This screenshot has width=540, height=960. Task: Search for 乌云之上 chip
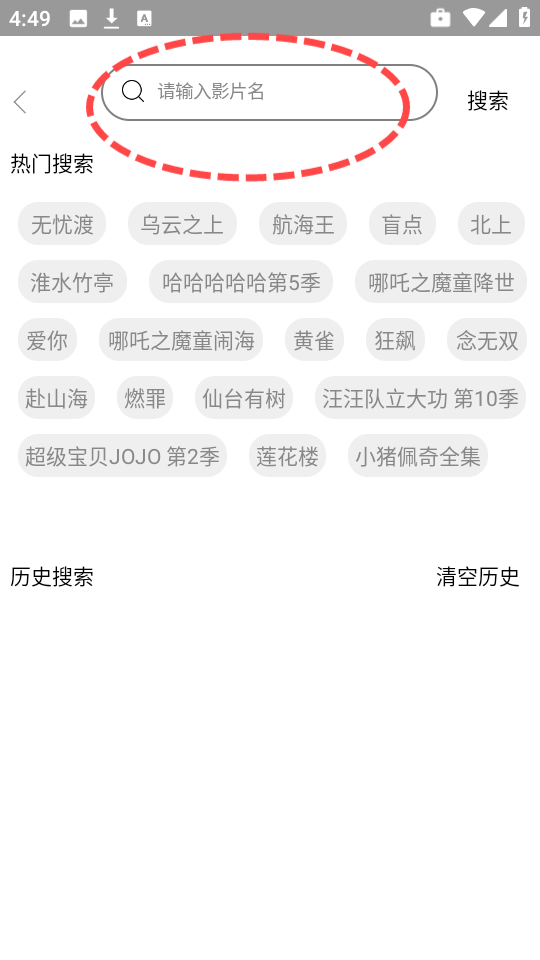(182, 224)
